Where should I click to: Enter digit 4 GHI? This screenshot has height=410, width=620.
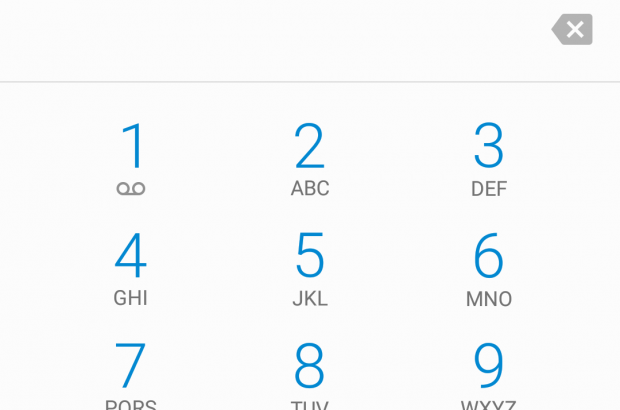pos(131,268)
